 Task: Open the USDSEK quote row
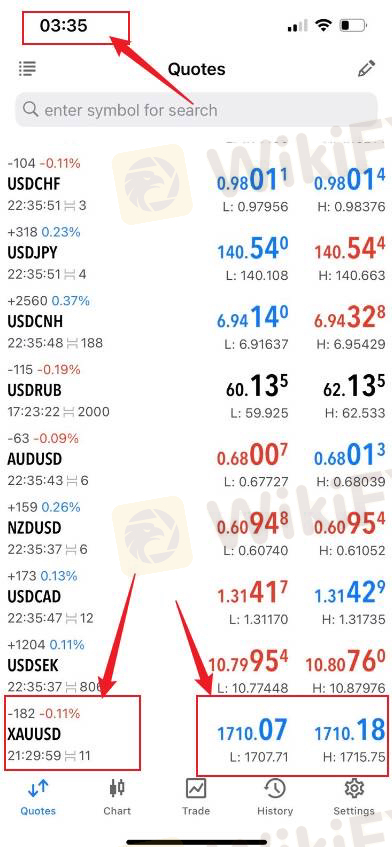click(196, 665)
